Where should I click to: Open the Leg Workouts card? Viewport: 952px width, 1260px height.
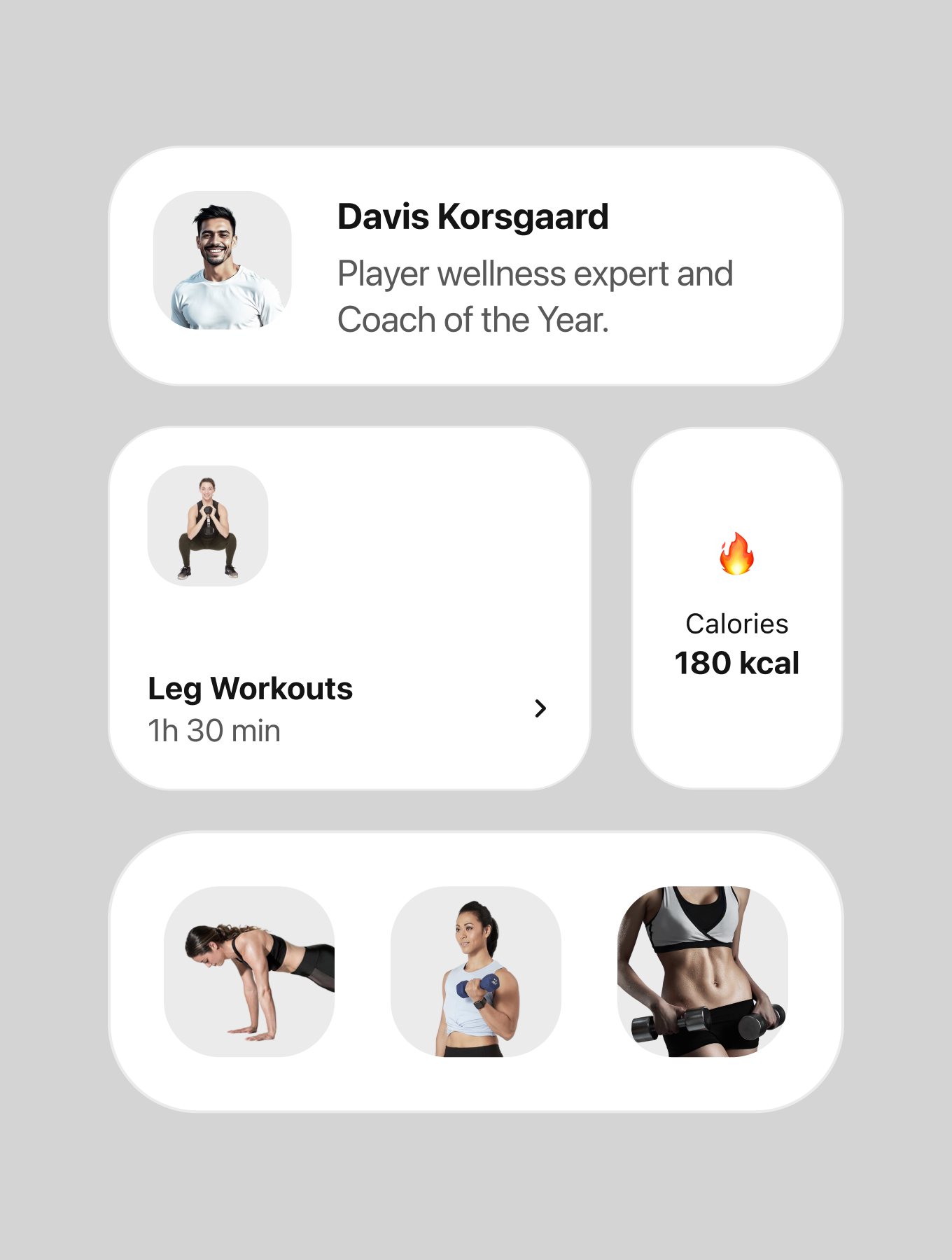tap(350, 609)
